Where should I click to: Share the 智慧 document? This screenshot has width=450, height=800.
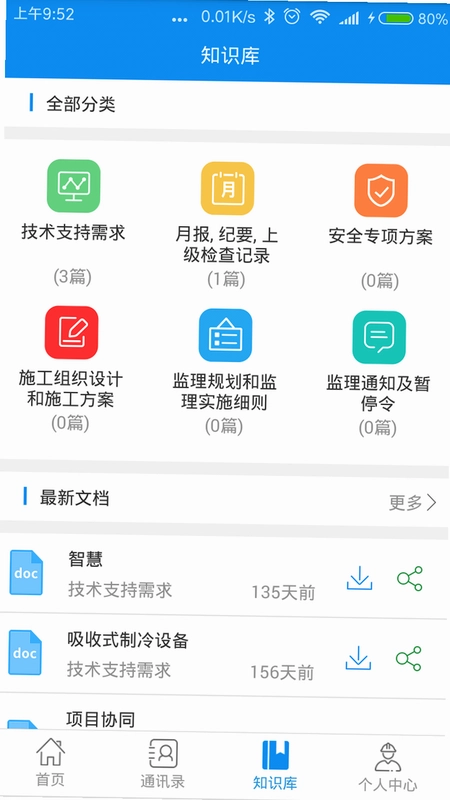(410, 579)
